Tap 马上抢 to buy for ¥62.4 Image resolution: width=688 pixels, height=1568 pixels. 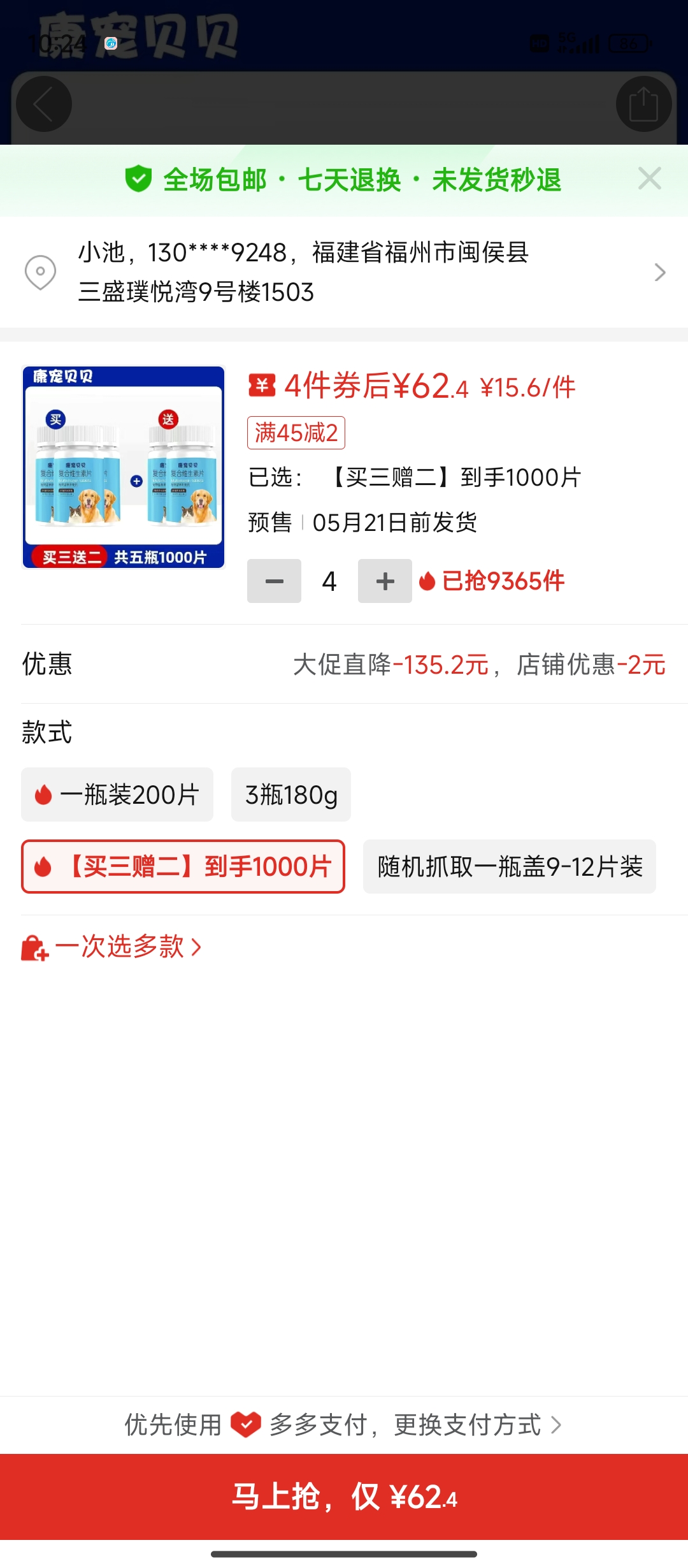pyautogui.click(x=344, y=1497)
